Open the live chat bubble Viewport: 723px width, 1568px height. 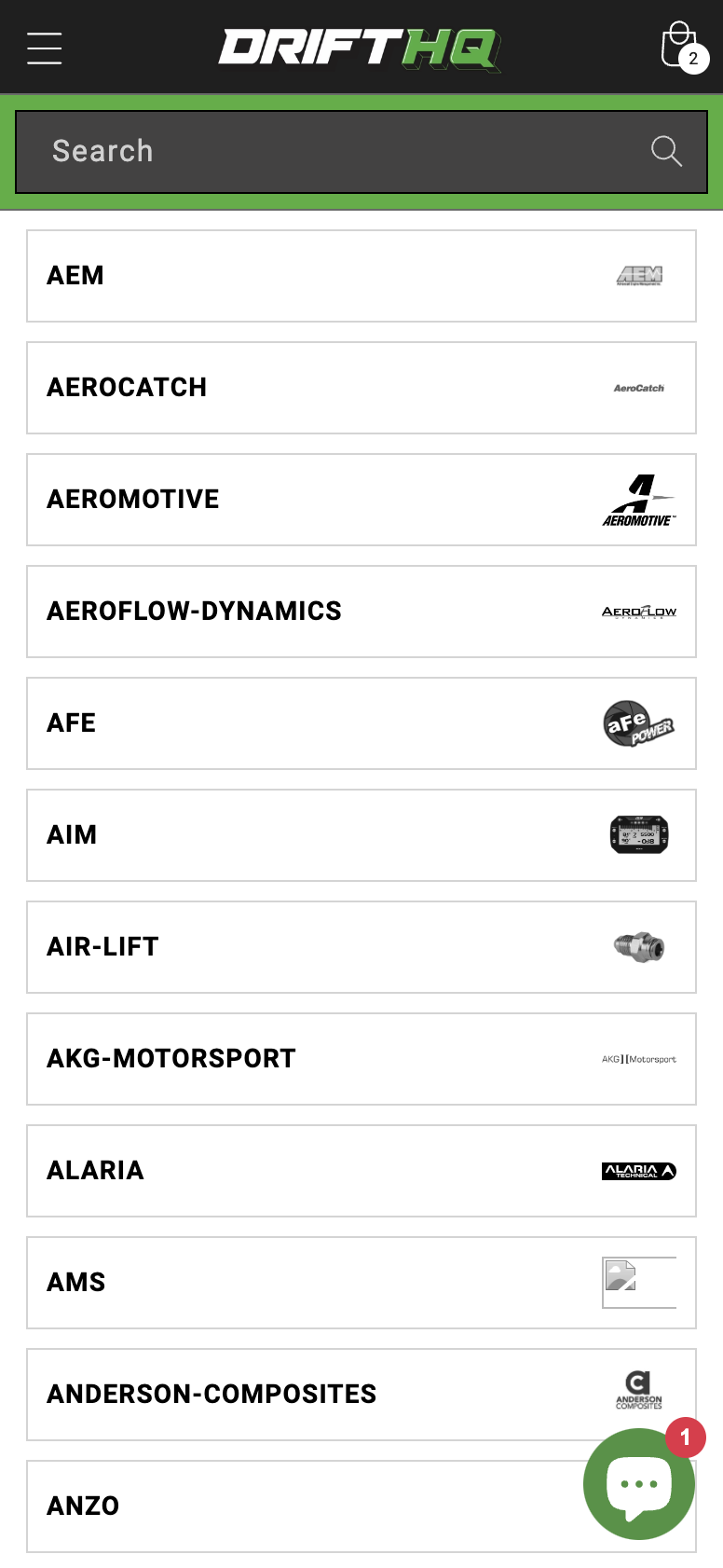pyautogui.click(x=639, y=1483)
